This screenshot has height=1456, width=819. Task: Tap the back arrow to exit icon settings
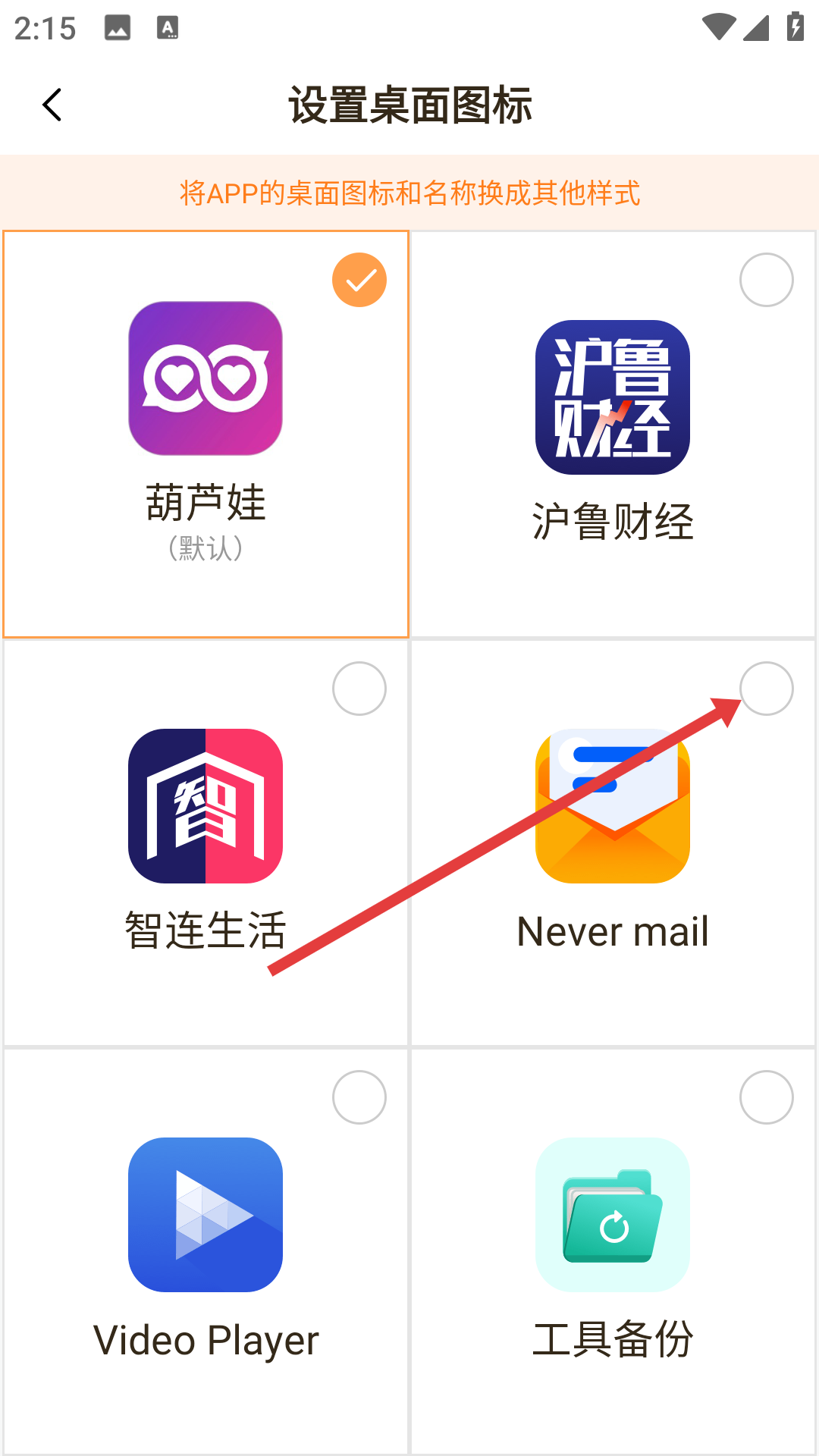click(x=53, y=105)
